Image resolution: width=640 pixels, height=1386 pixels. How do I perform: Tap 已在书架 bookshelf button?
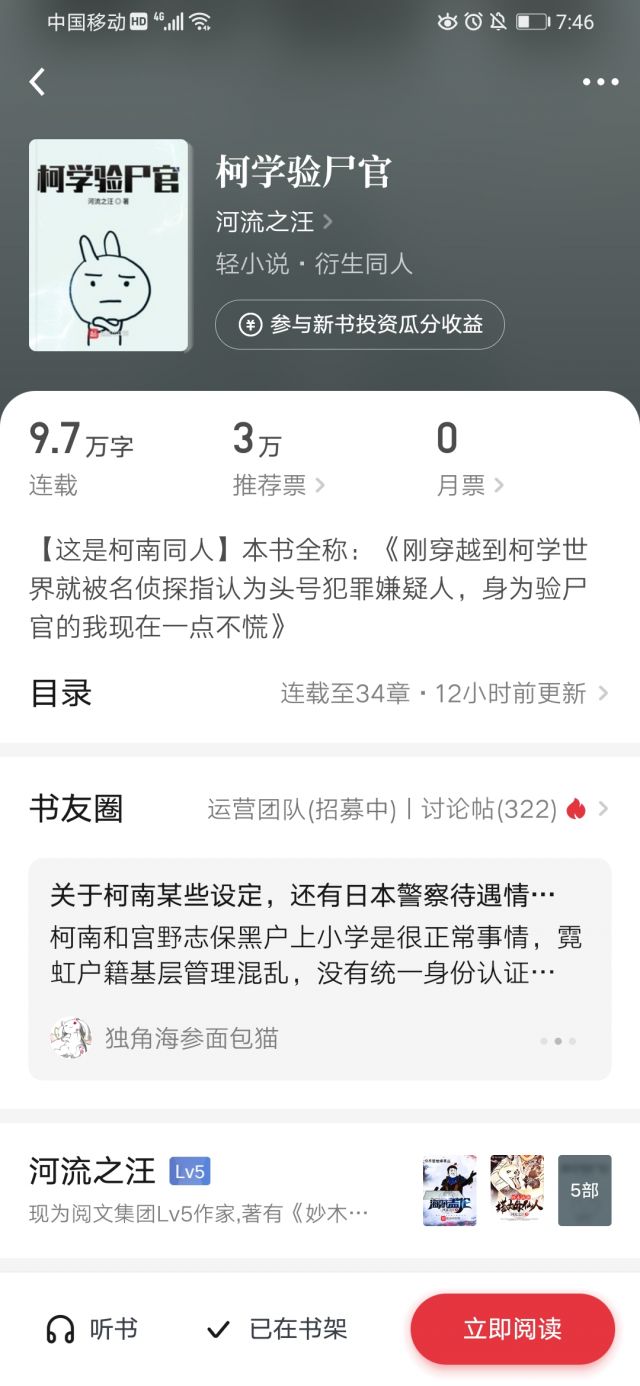click(277, 1329)
